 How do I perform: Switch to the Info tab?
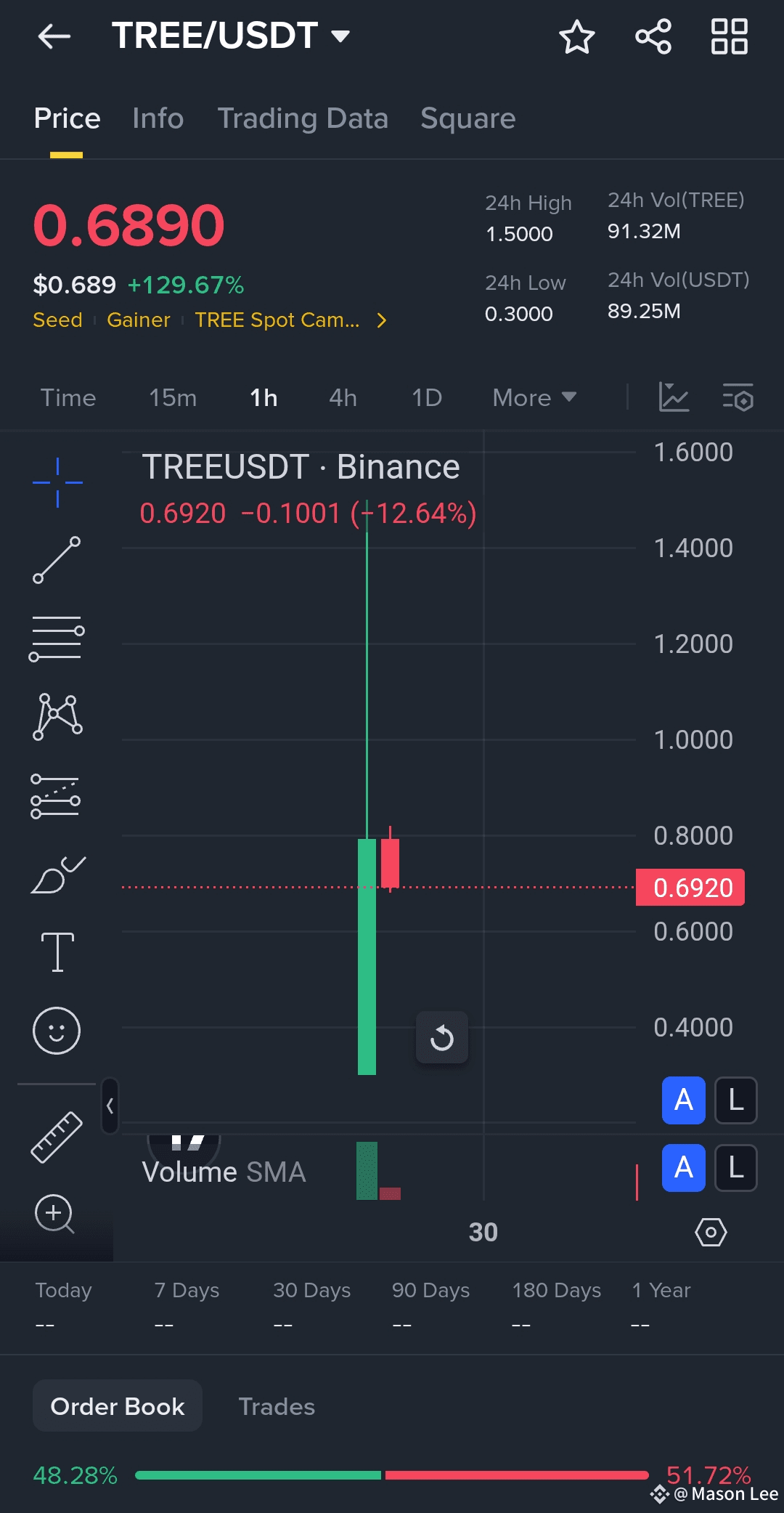158,118
